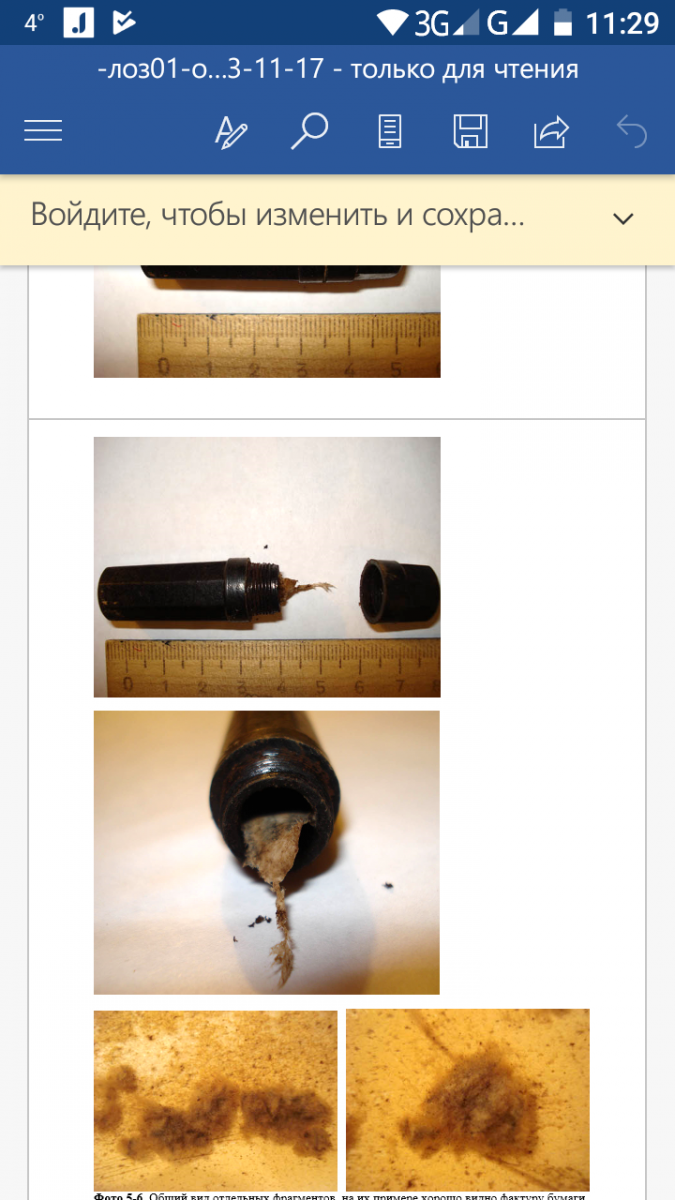The height and width of the screenshot is (1200, 675).
Task: Share this document
Action: coord(551,131)
